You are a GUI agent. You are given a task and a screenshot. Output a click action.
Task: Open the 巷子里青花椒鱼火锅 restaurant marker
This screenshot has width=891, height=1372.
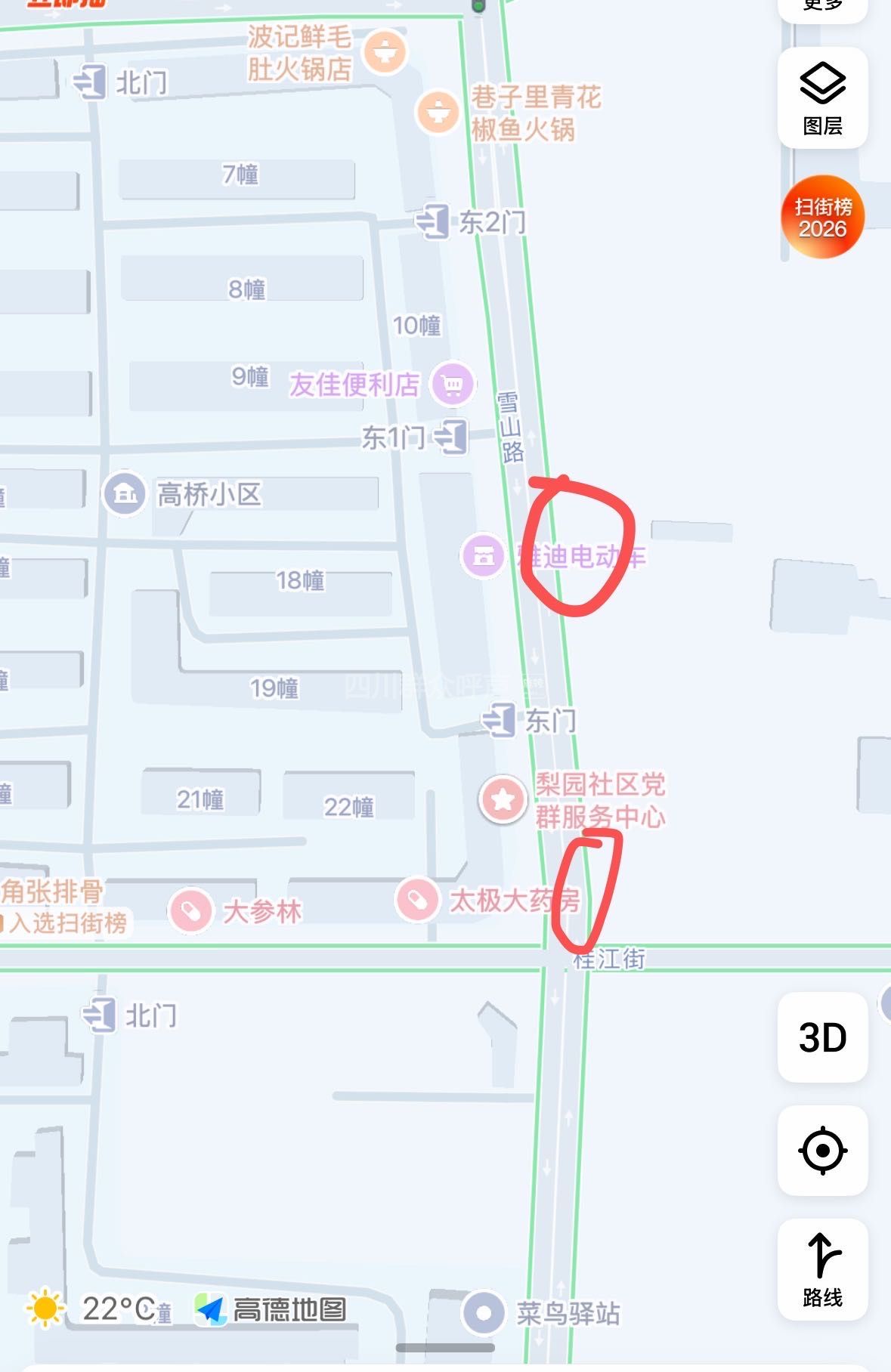438,113
